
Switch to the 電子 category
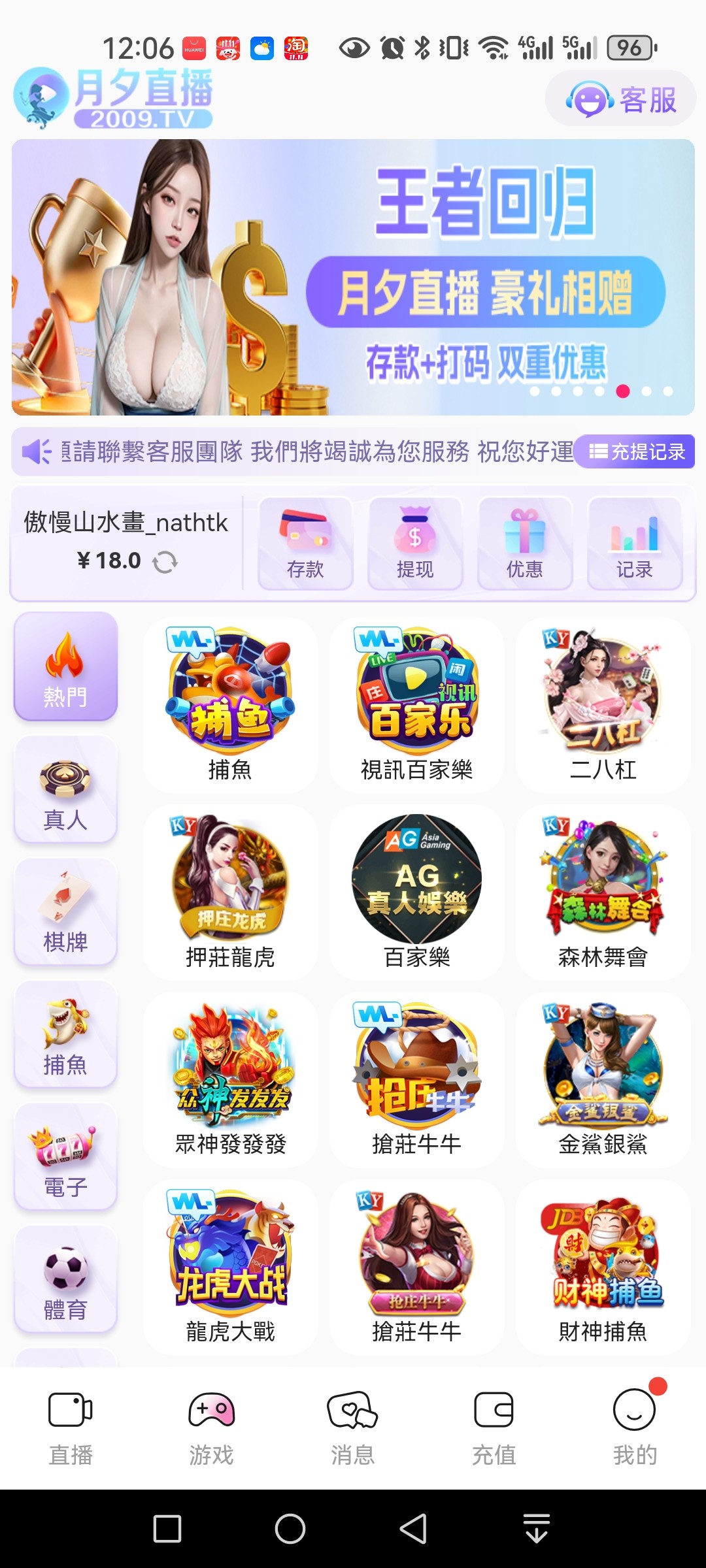[65, 1156]
